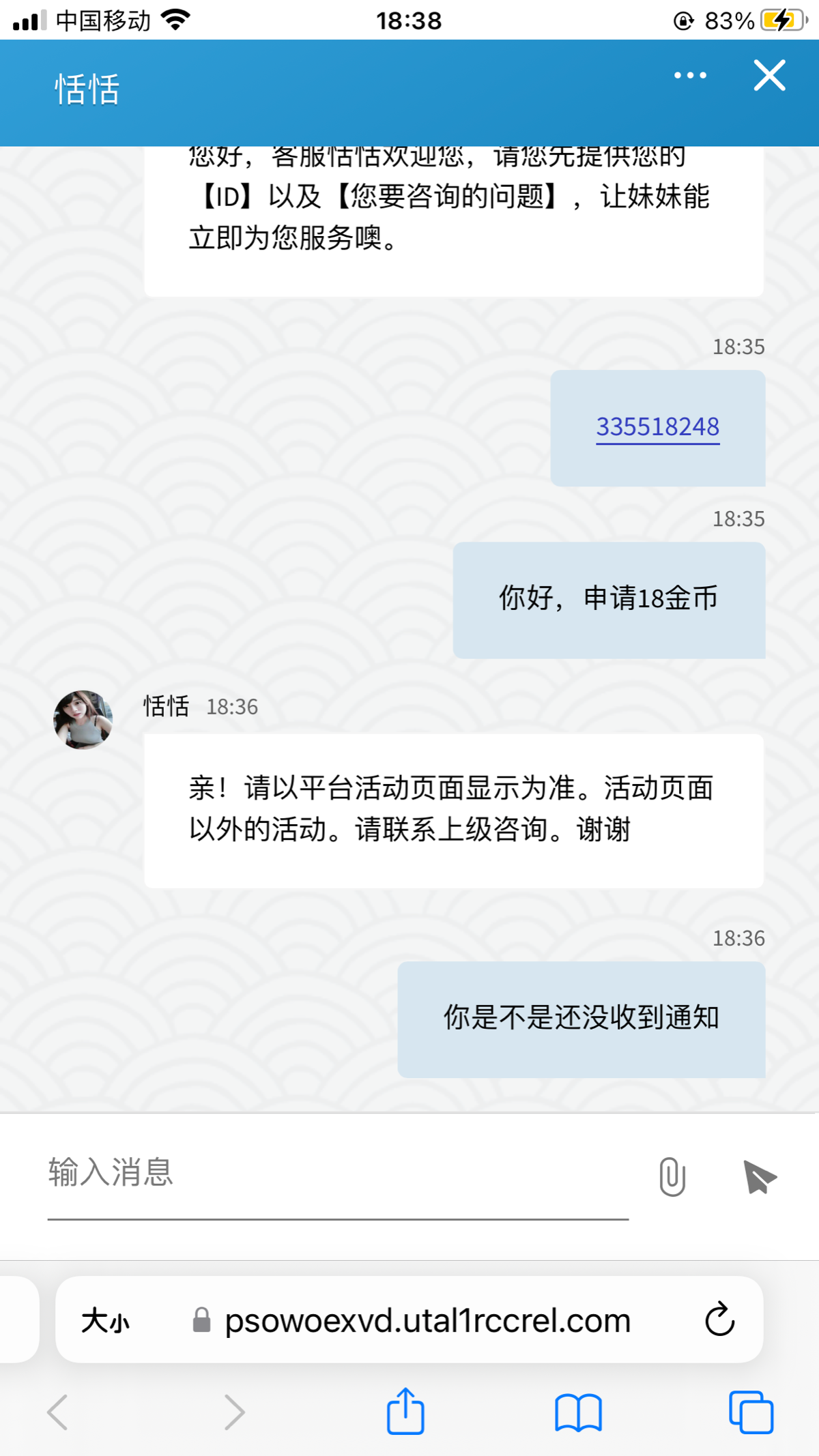Close the chat with 恬恬
The width and height of the screenshot is (819, 1456).
tap(769, 75)
